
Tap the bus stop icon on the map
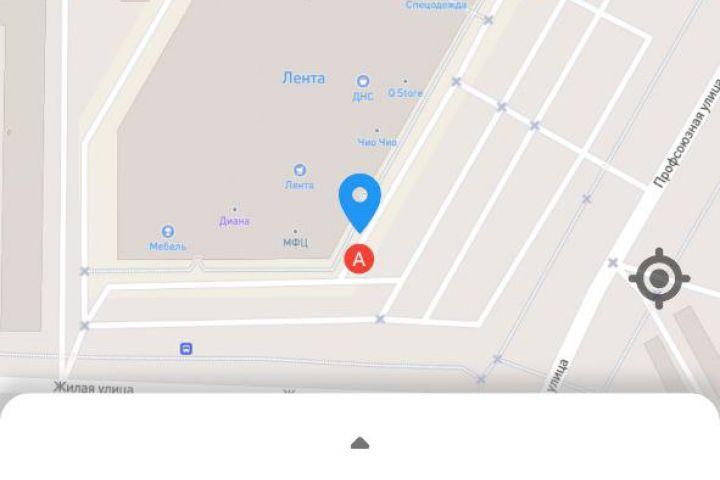(186, 348)
